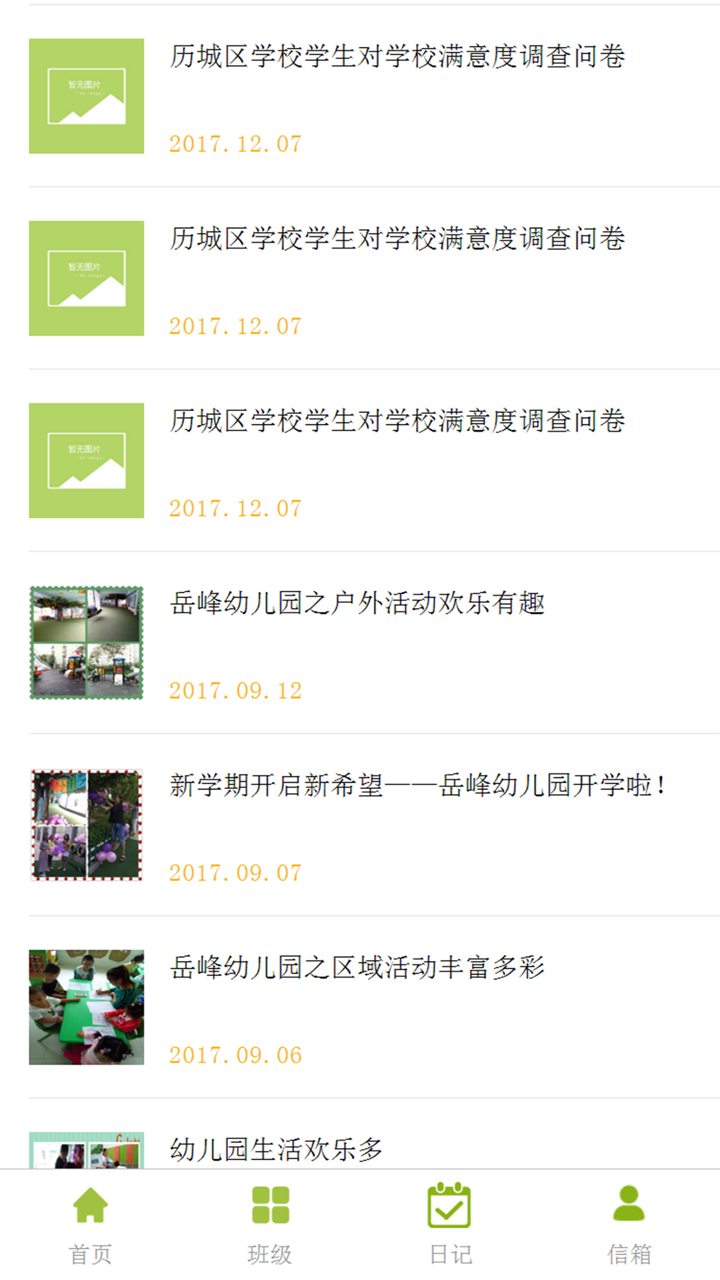Tap the date 2017.09.12 under the outdoor article
720x1280 pixels.
click(x=233, y=690)
